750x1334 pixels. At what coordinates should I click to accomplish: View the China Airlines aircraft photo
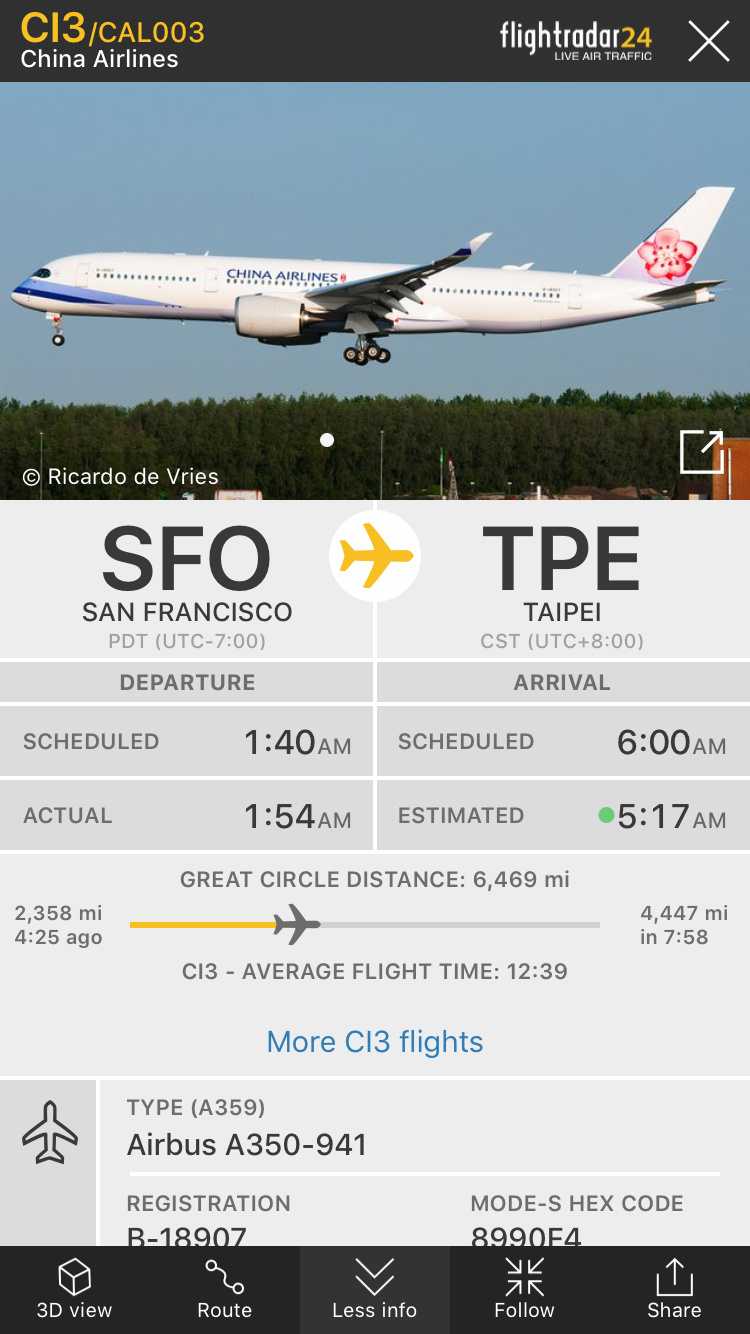(x=375, y=290)
